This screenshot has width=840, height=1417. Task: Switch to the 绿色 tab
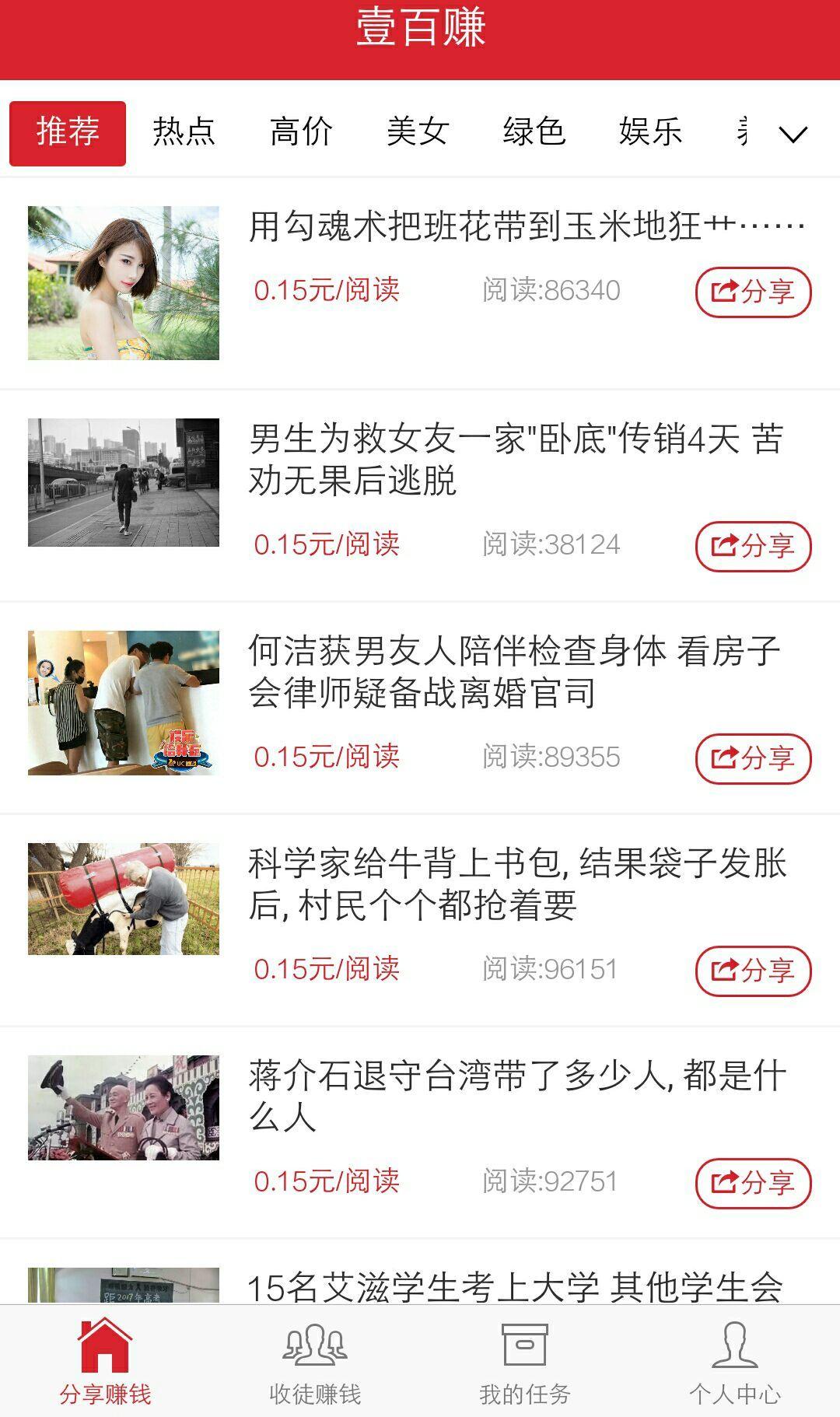(x=534, y=132)
